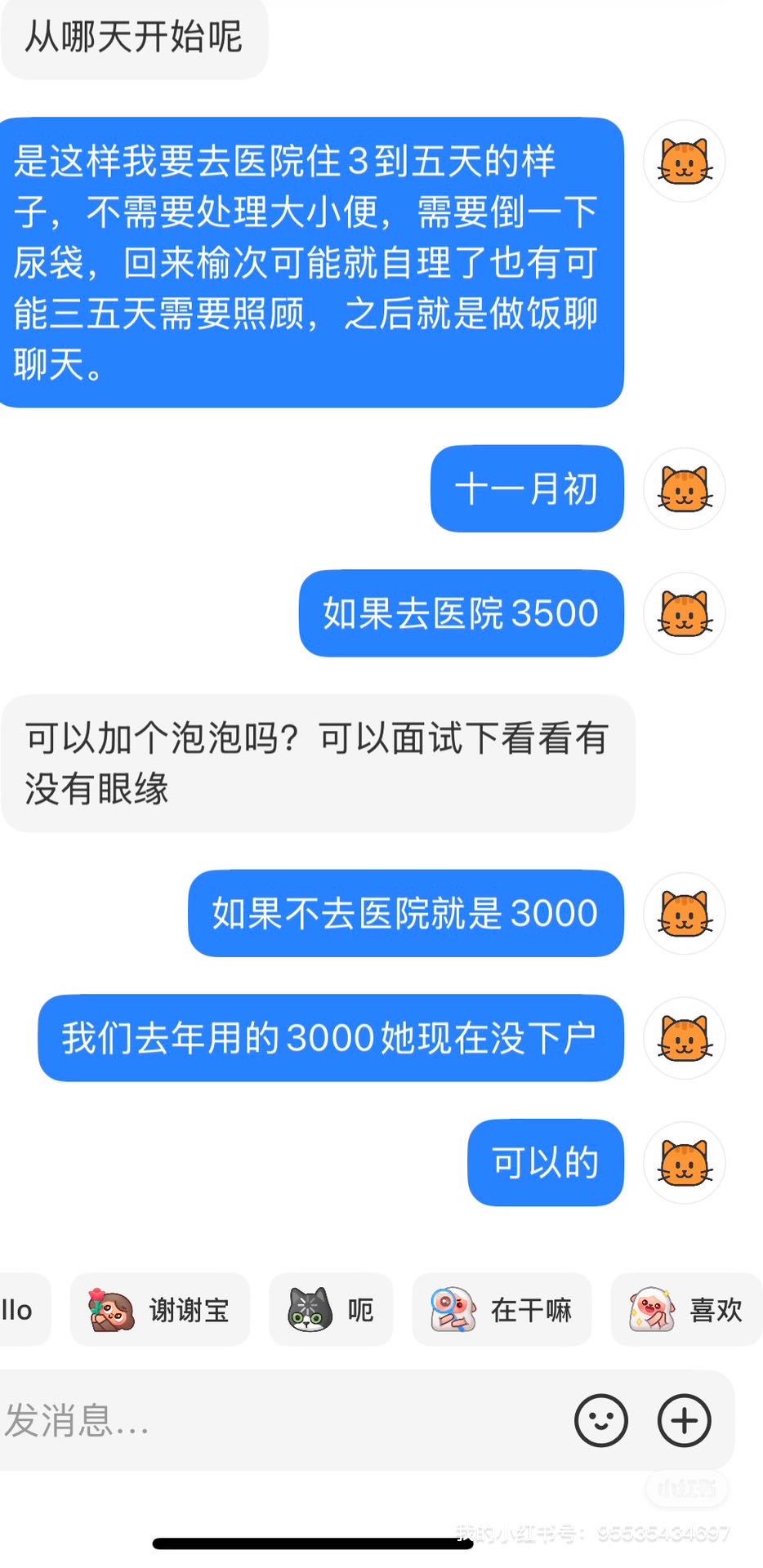Open the emoji smiley picker
This screenshot has width=763, height=1568.
tap(601, 1420)
